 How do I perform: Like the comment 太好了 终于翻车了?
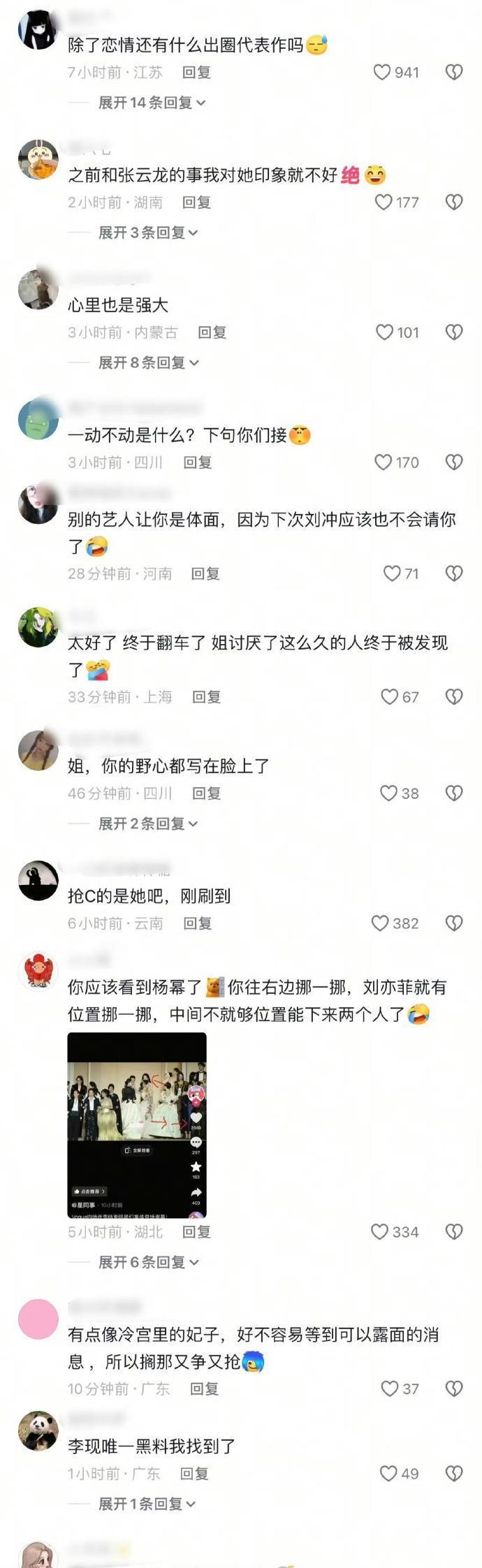(x=389, y=697)
